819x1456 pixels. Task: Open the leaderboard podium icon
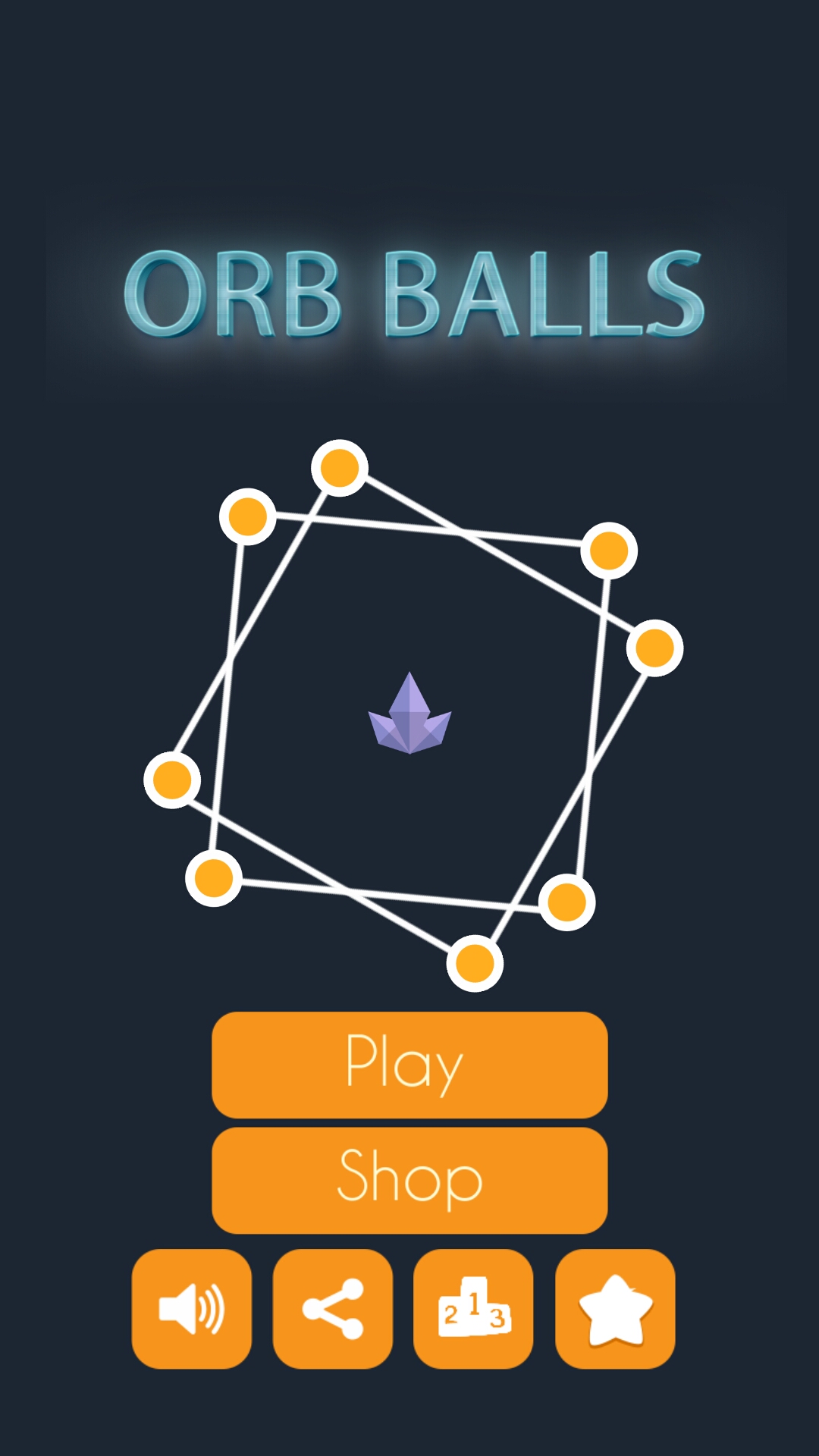pos(473,1308)
